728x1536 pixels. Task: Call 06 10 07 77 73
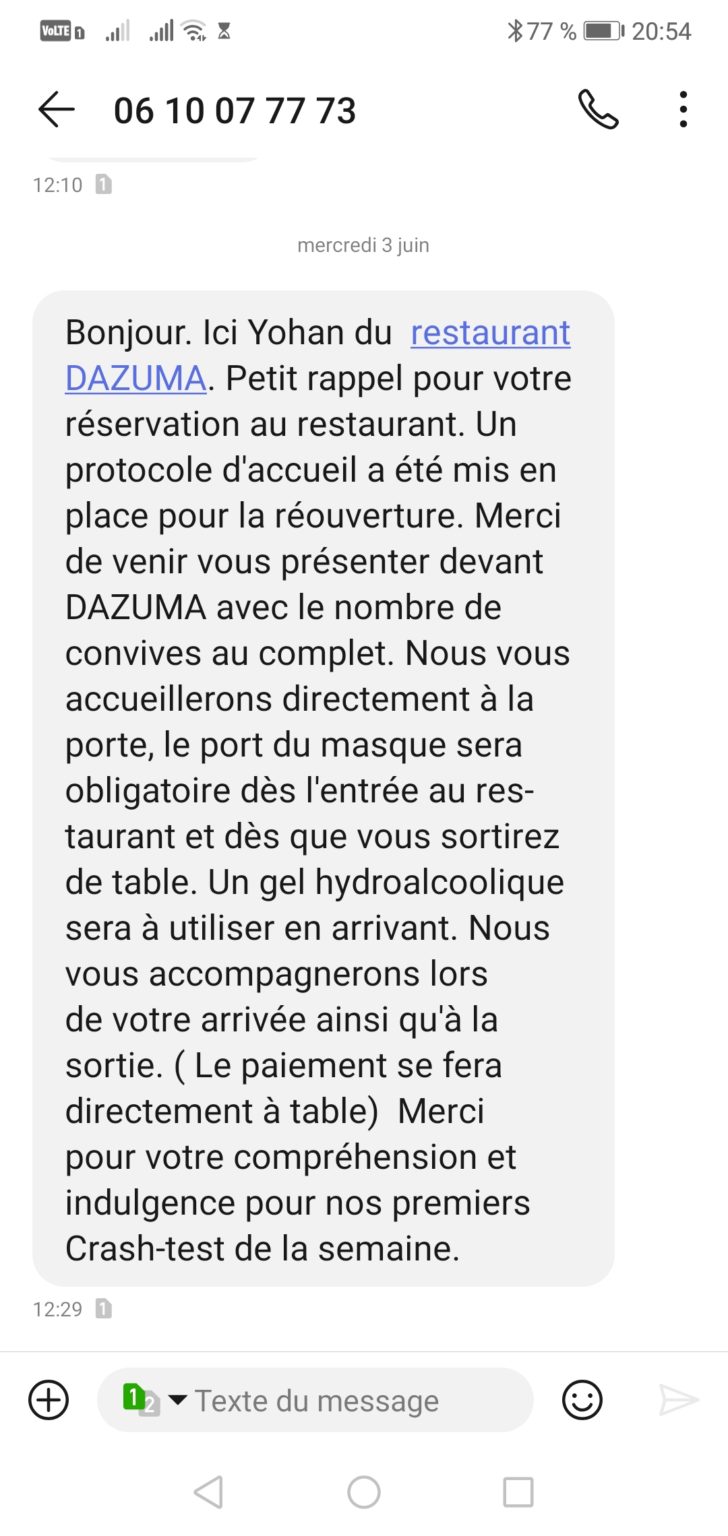[598, 110]
